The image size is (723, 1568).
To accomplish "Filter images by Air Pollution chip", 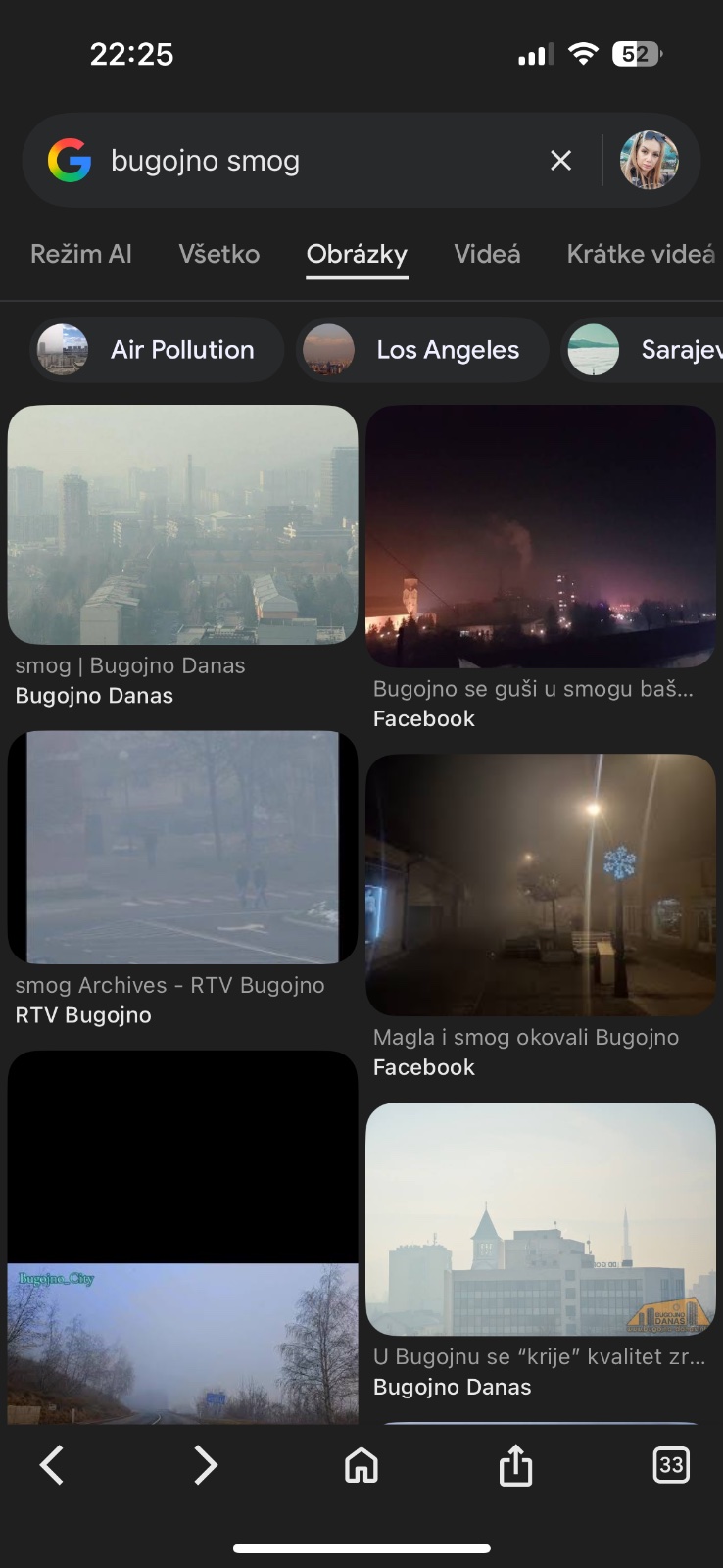I will click(157, 350).
